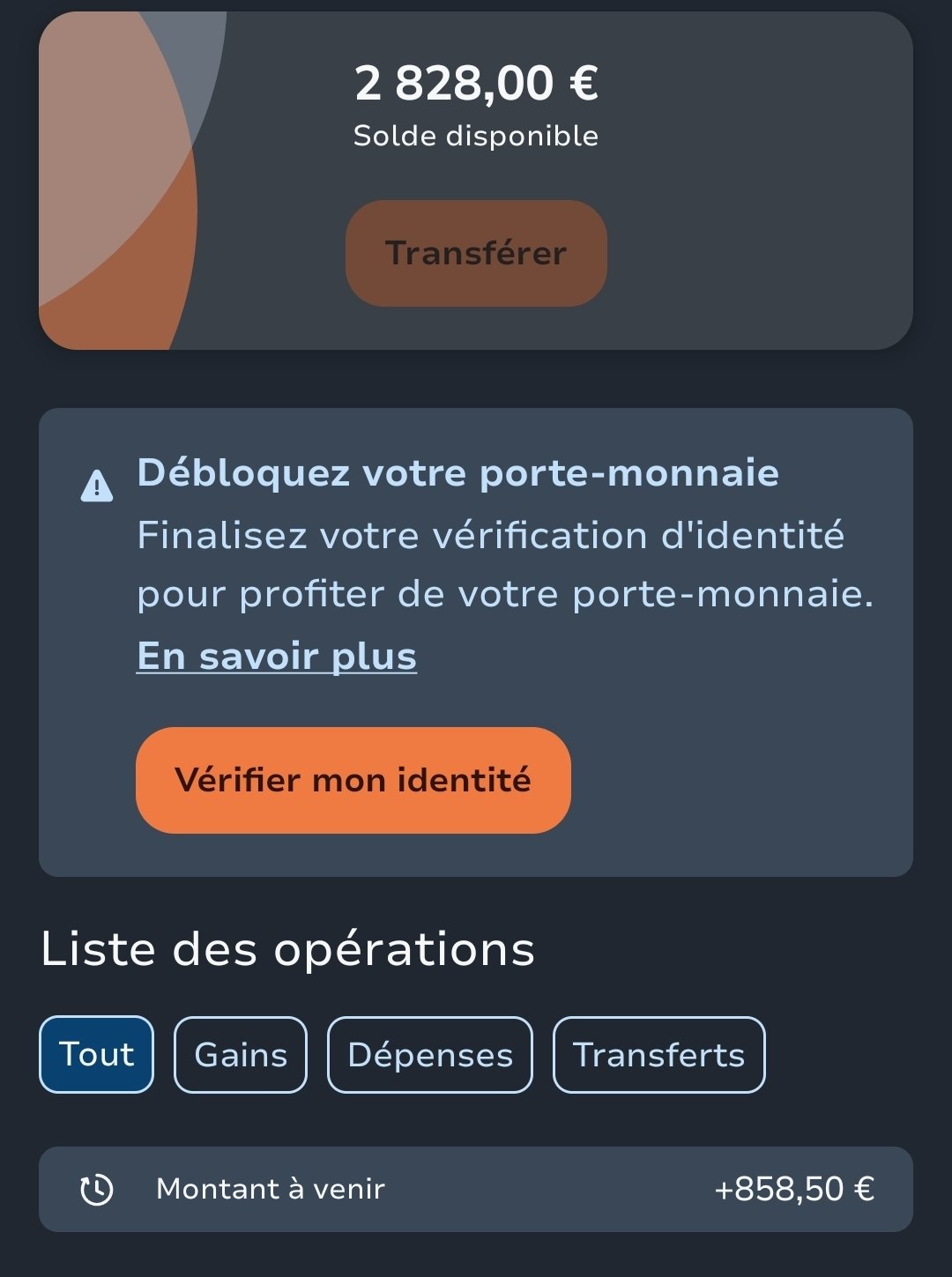Show only Dépenses operations
Screen dimensions: 952x1277
(430, 1055)
